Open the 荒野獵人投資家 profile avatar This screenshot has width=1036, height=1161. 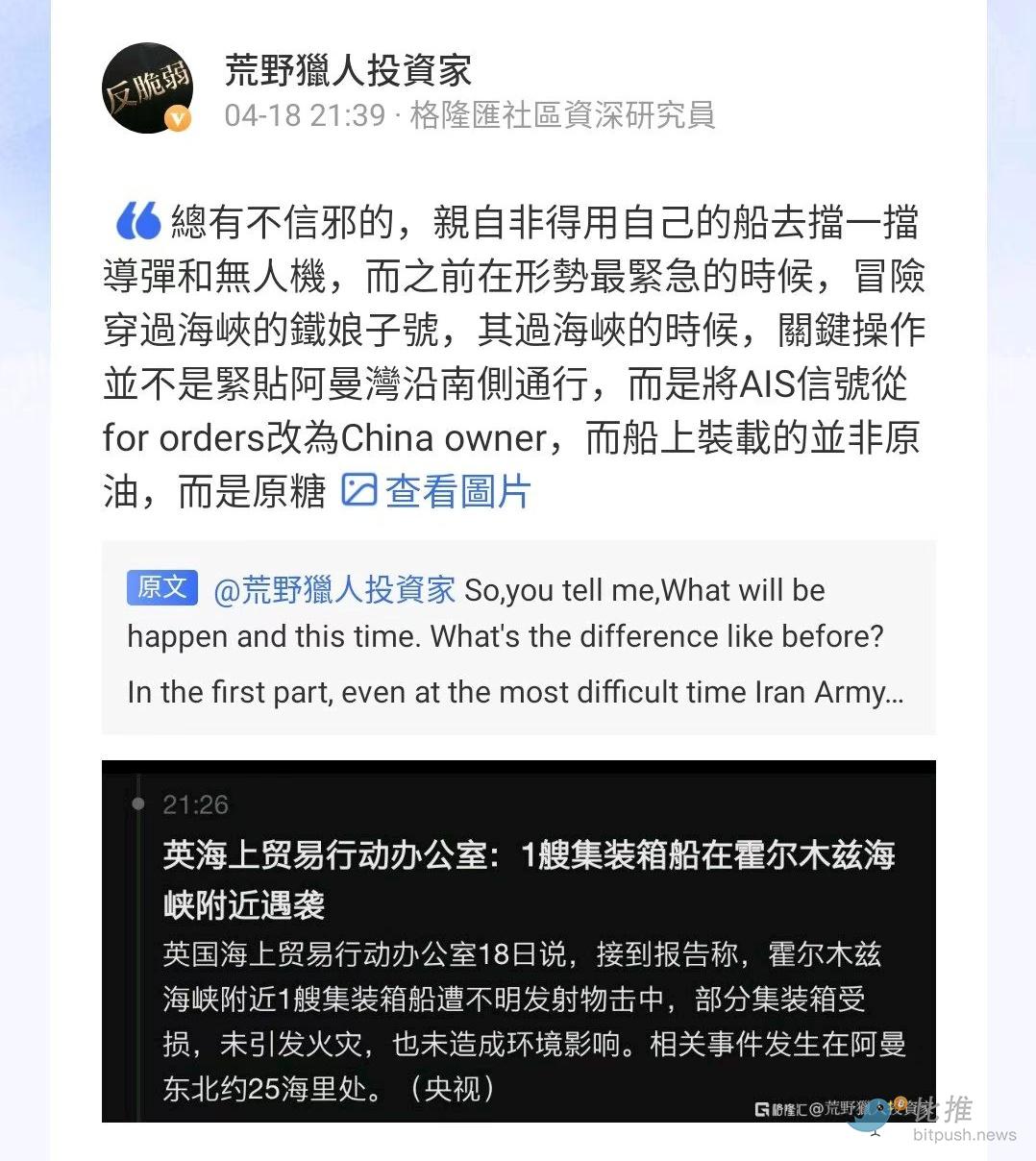point(147,87)
